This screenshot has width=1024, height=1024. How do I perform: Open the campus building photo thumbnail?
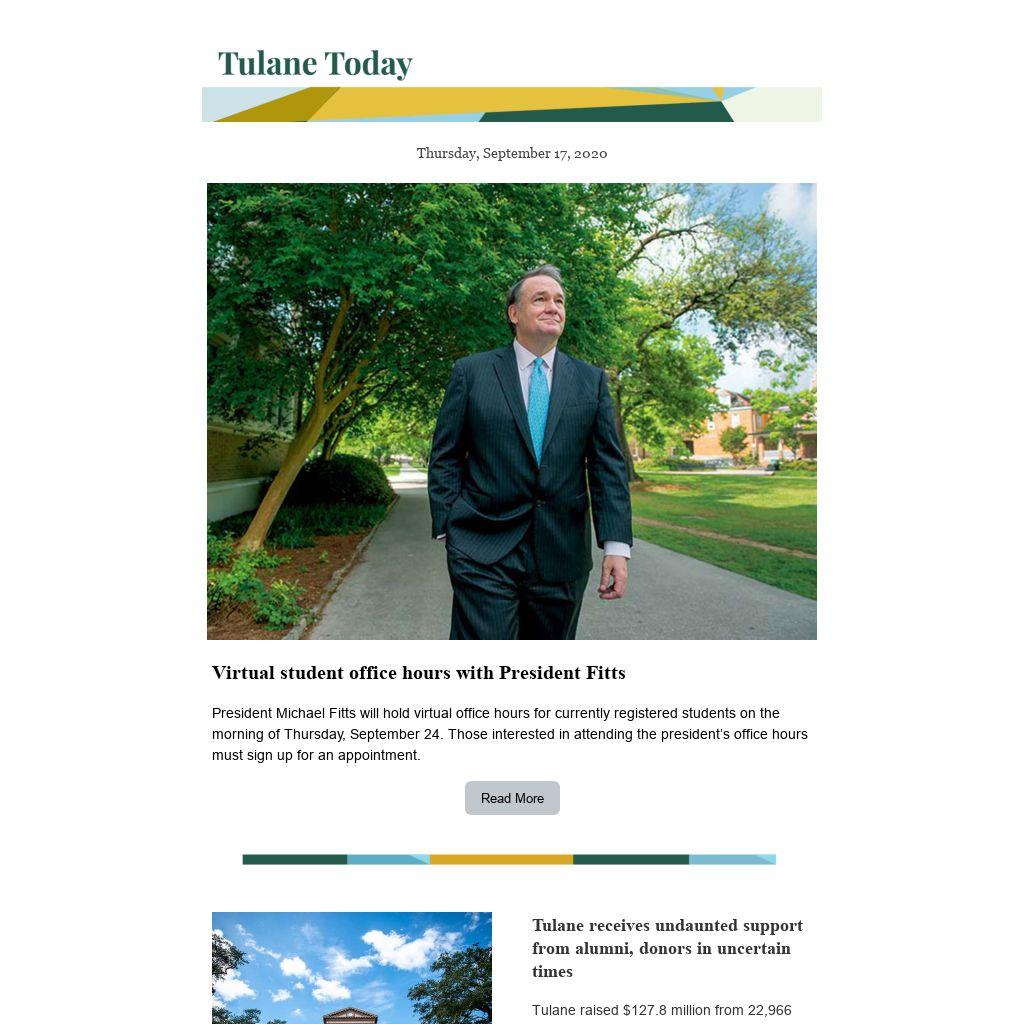(x=352, y=967)
